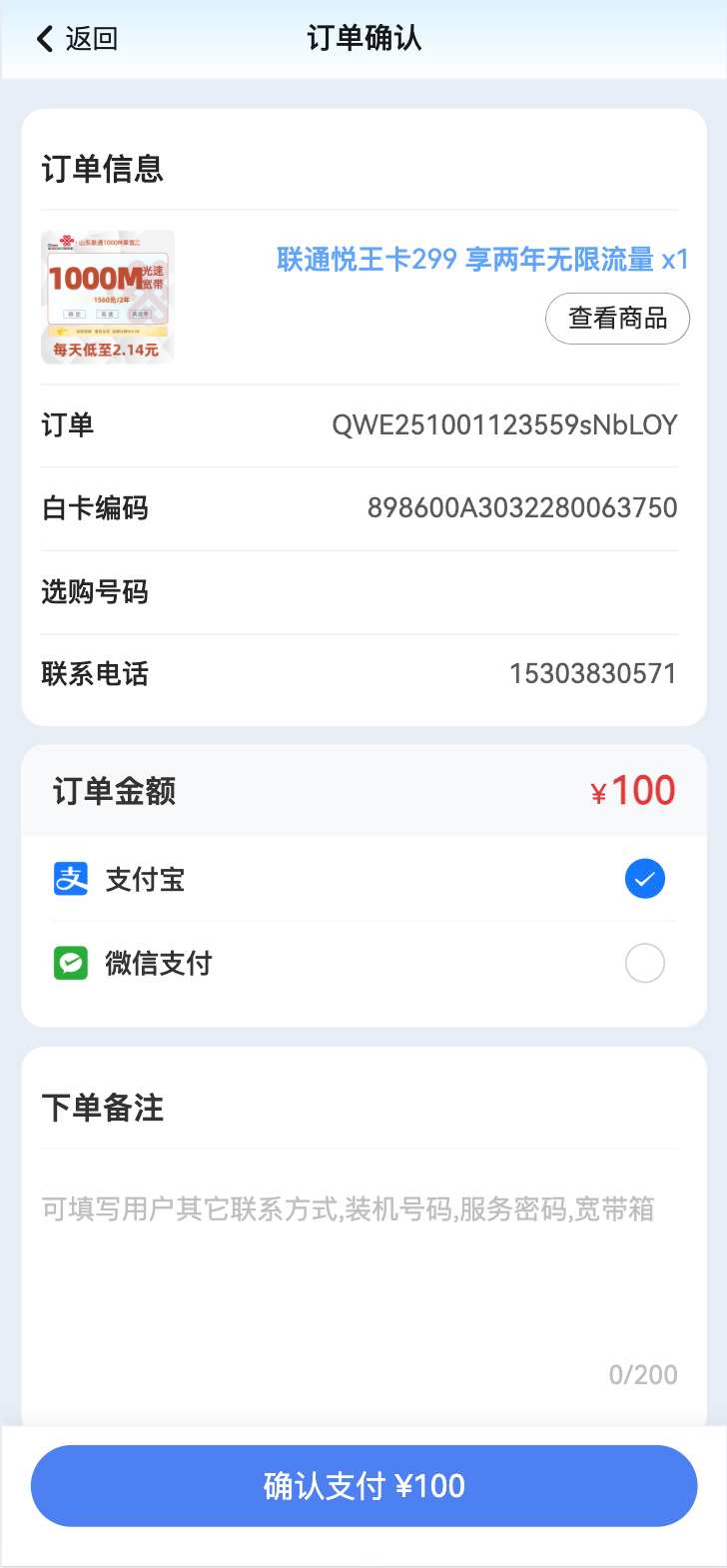Choose 微信支付 payment option

click(x=644, y=964)
